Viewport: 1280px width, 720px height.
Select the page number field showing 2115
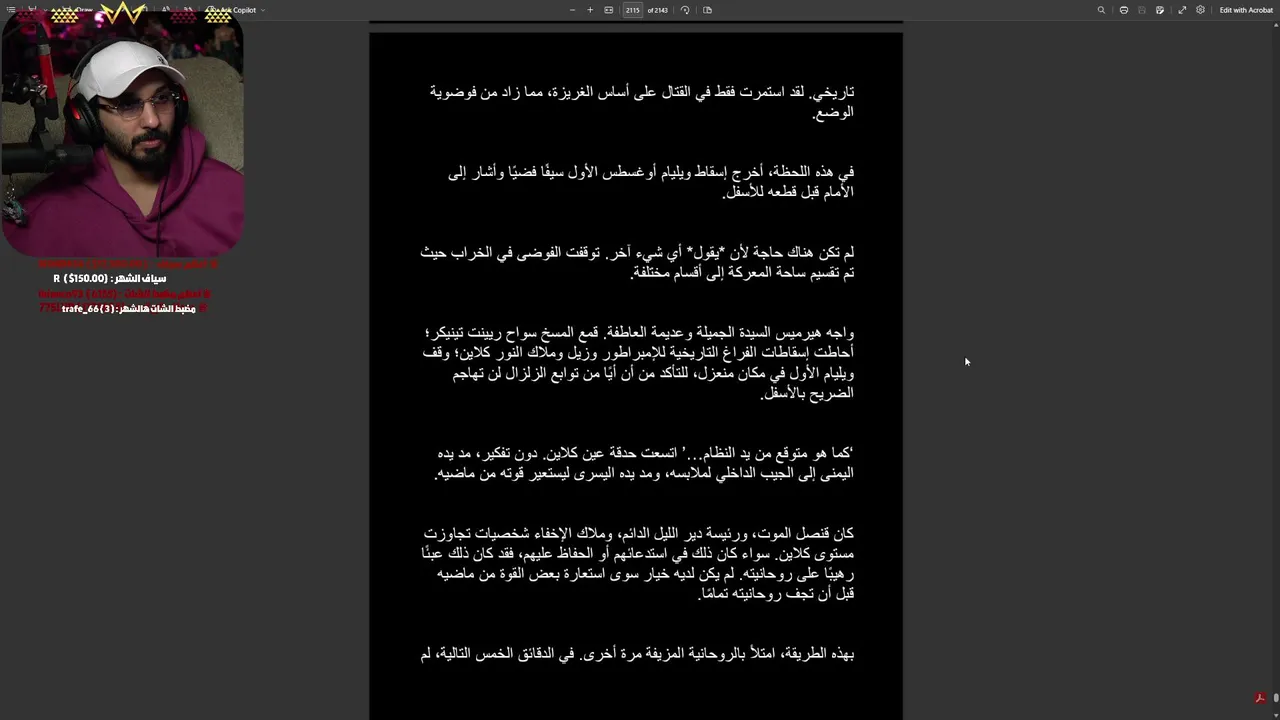tap(632, 10)
